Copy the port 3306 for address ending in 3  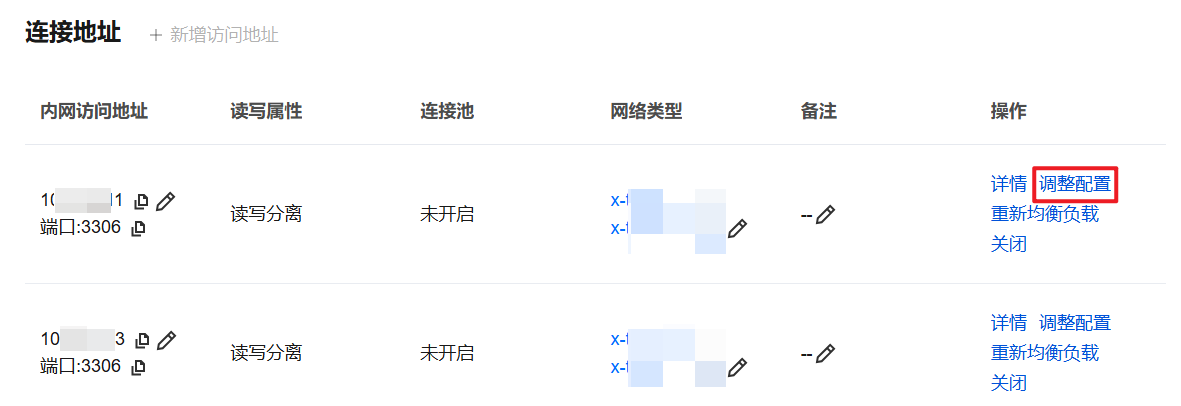click(x=138, y=368)
